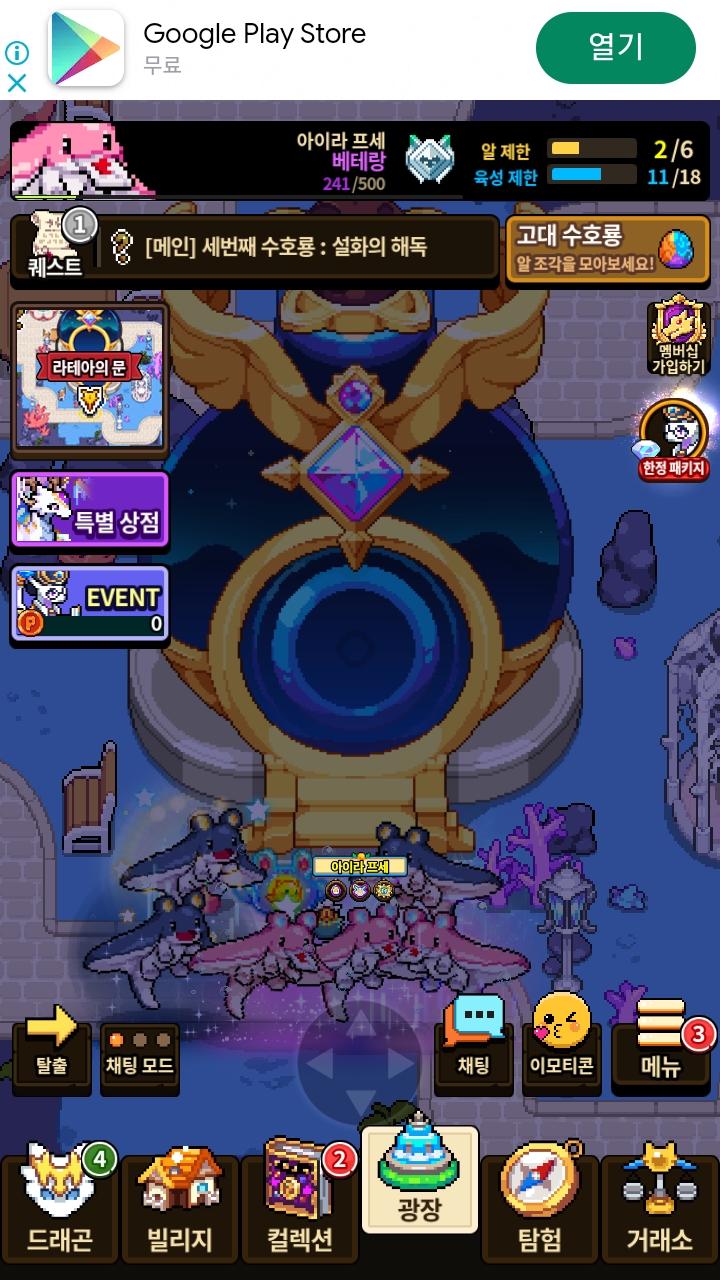Switch to the 컬렉션 tab
This screenshot has height=1280, width=720.
300,1207
